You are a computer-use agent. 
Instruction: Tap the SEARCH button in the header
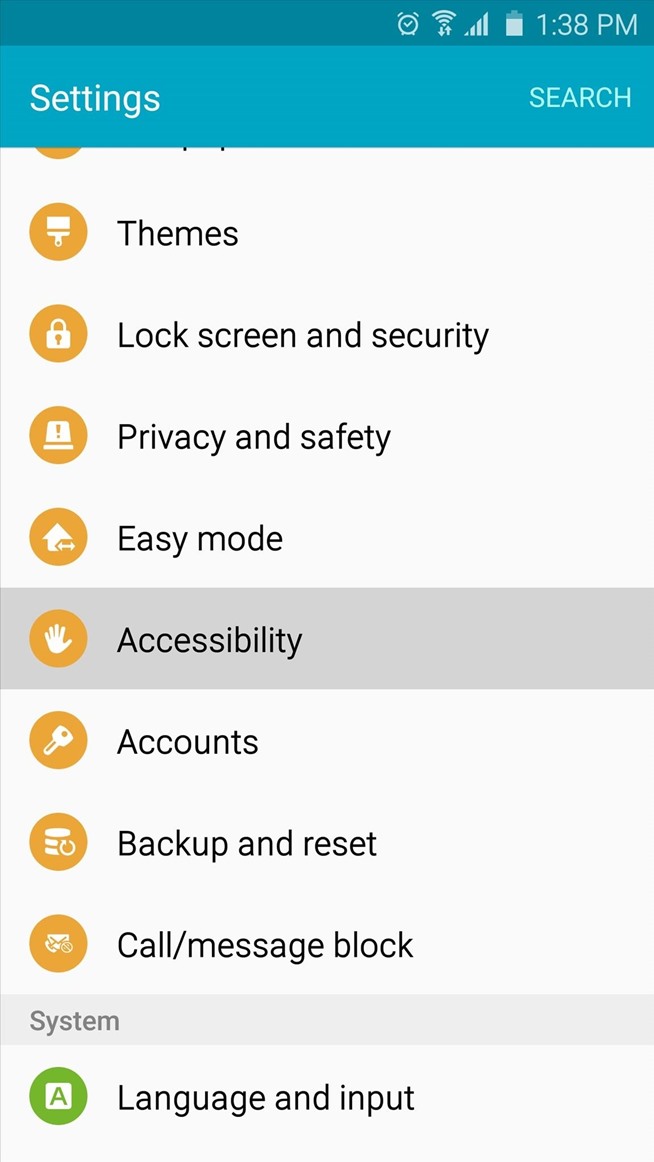click(x=579, y=98)
